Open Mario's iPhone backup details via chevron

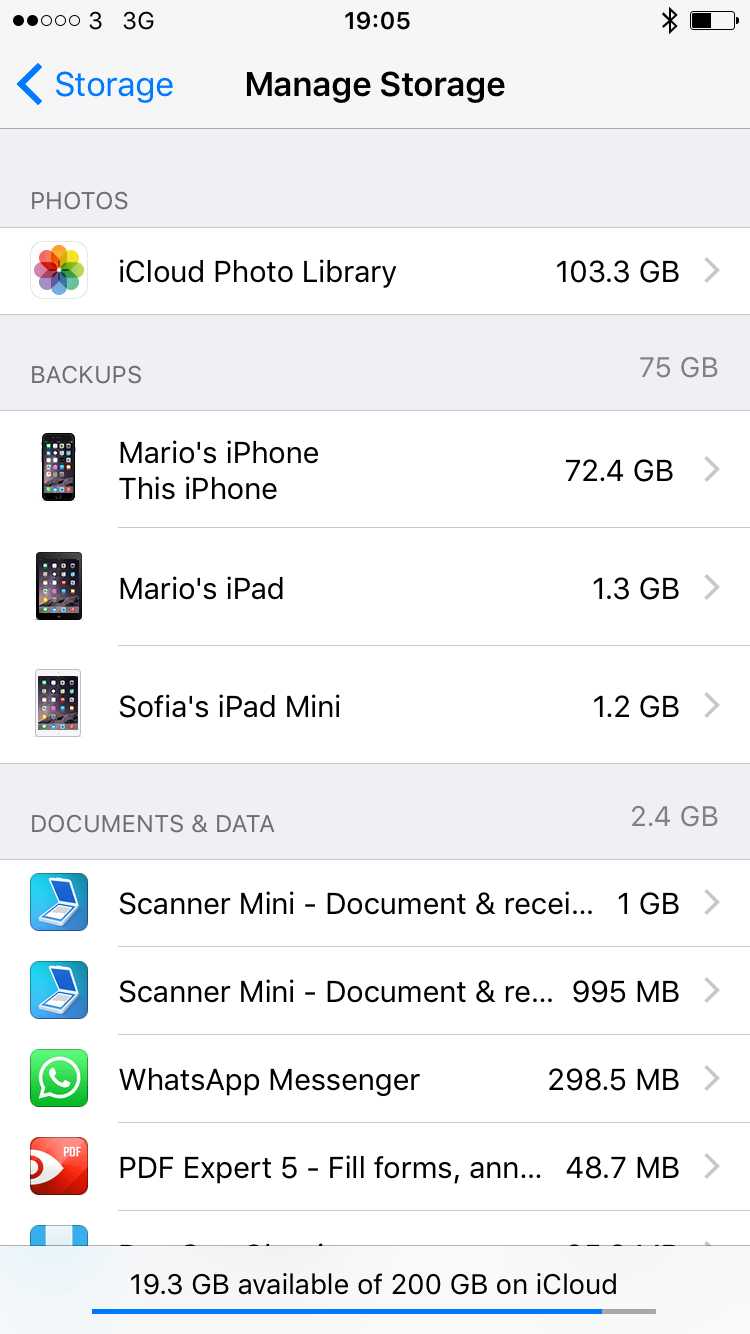click(711, 468)
